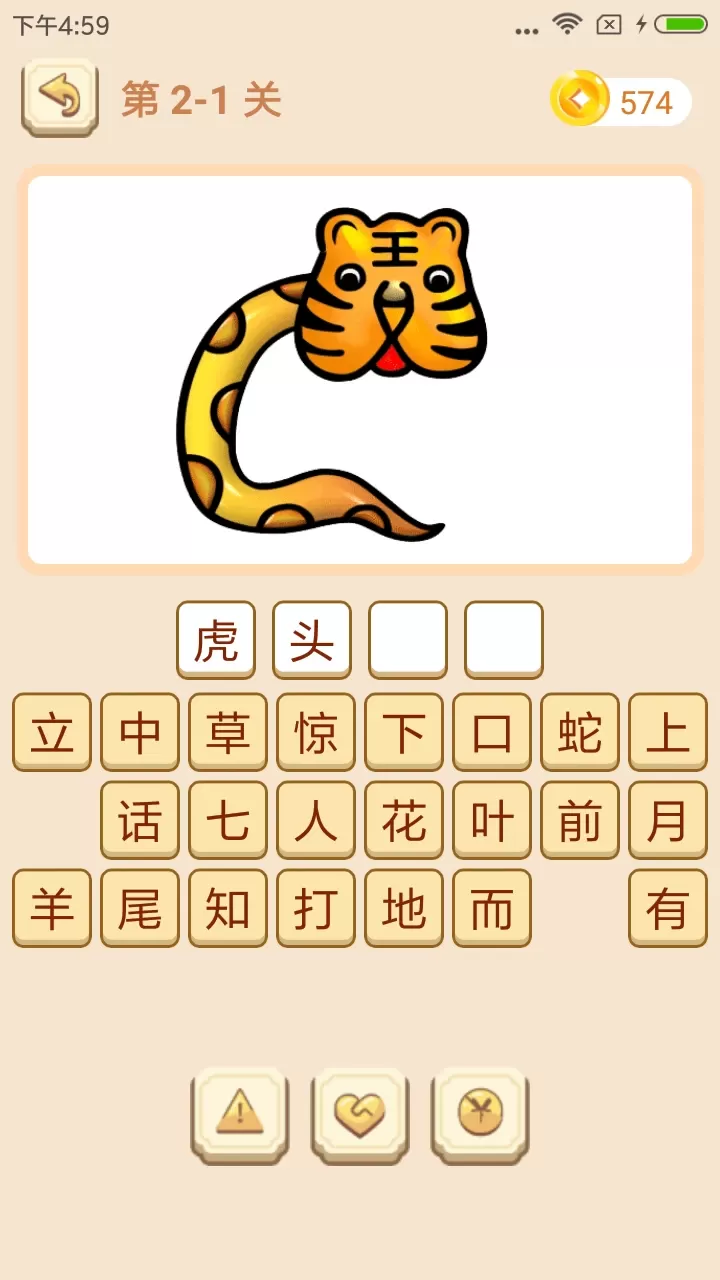Select the character 打
The height and width of the screenshot is (1280, 720).
(316, 908)
